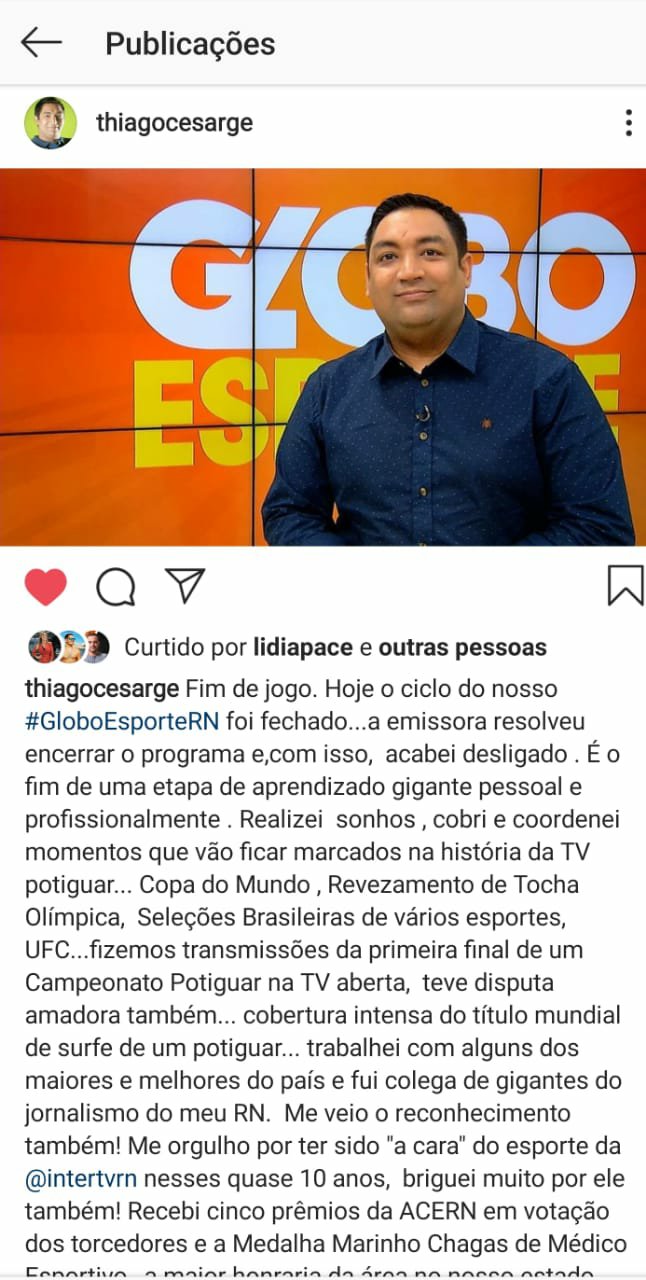Open comments on this post
Image resolution: width=646 pixels, height=1280 pixels.
[116, 587]
